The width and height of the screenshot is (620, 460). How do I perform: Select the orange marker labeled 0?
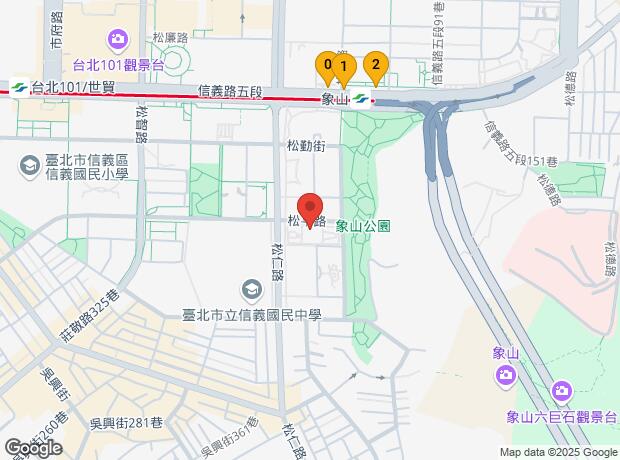pyautogui.click(x=326, y=67)
